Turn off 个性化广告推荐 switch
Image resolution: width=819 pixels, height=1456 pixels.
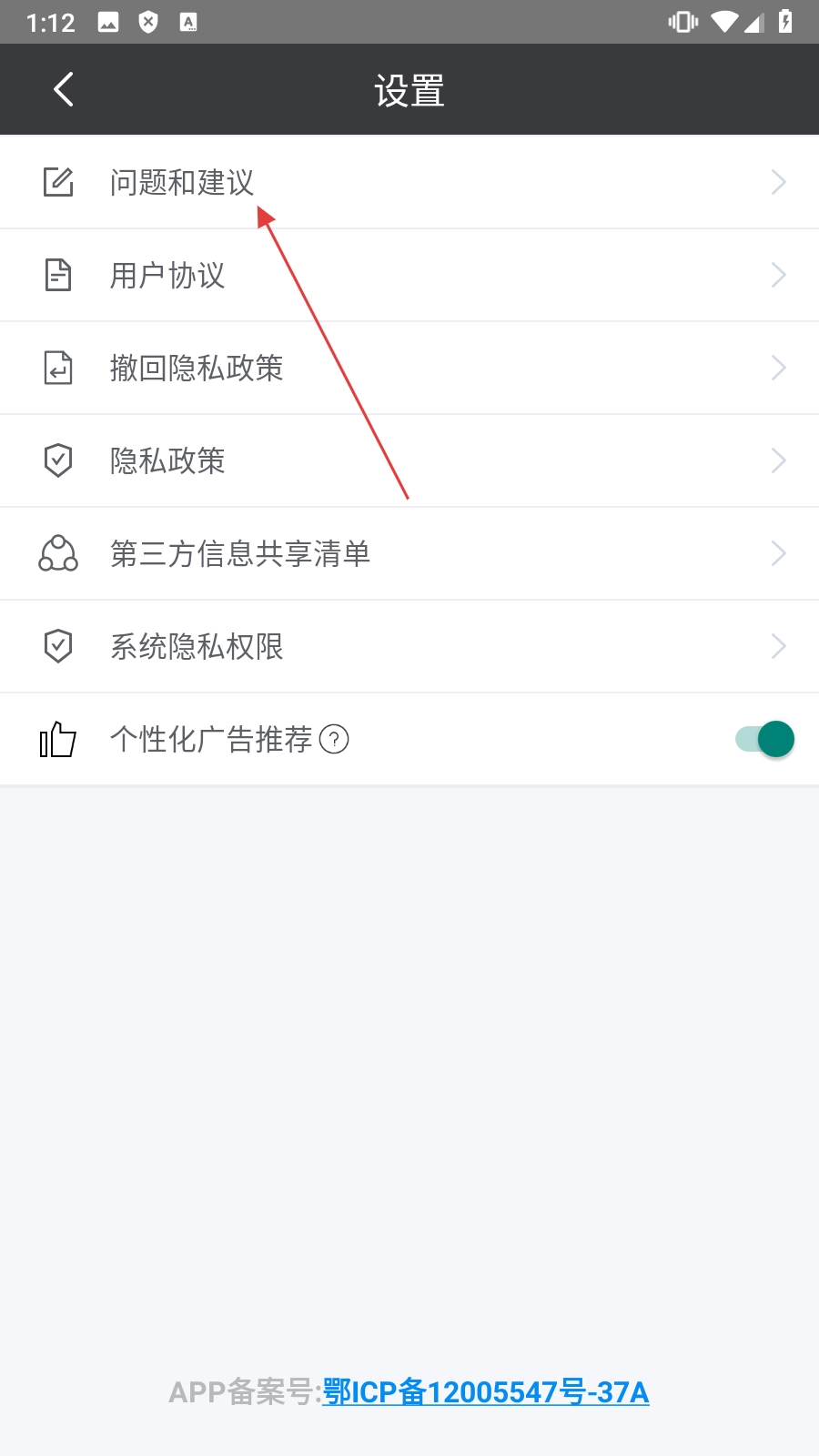click(x=764, y=739)
